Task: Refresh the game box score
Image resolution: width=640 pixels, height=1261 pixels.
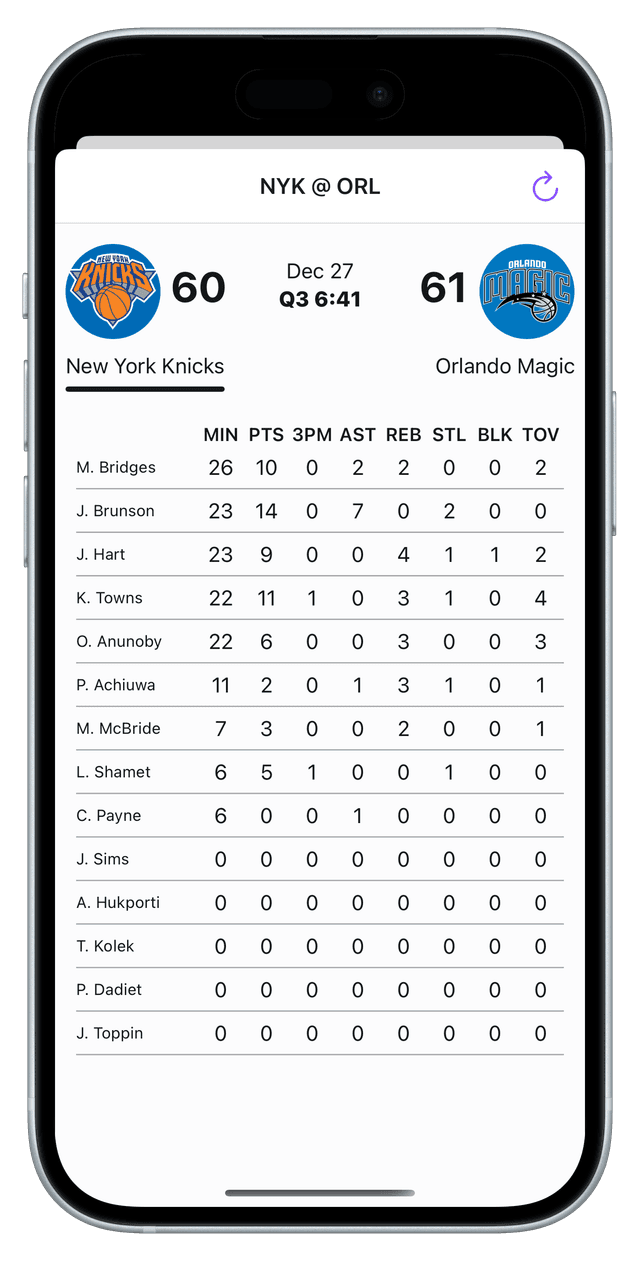Action: (544, 187)
